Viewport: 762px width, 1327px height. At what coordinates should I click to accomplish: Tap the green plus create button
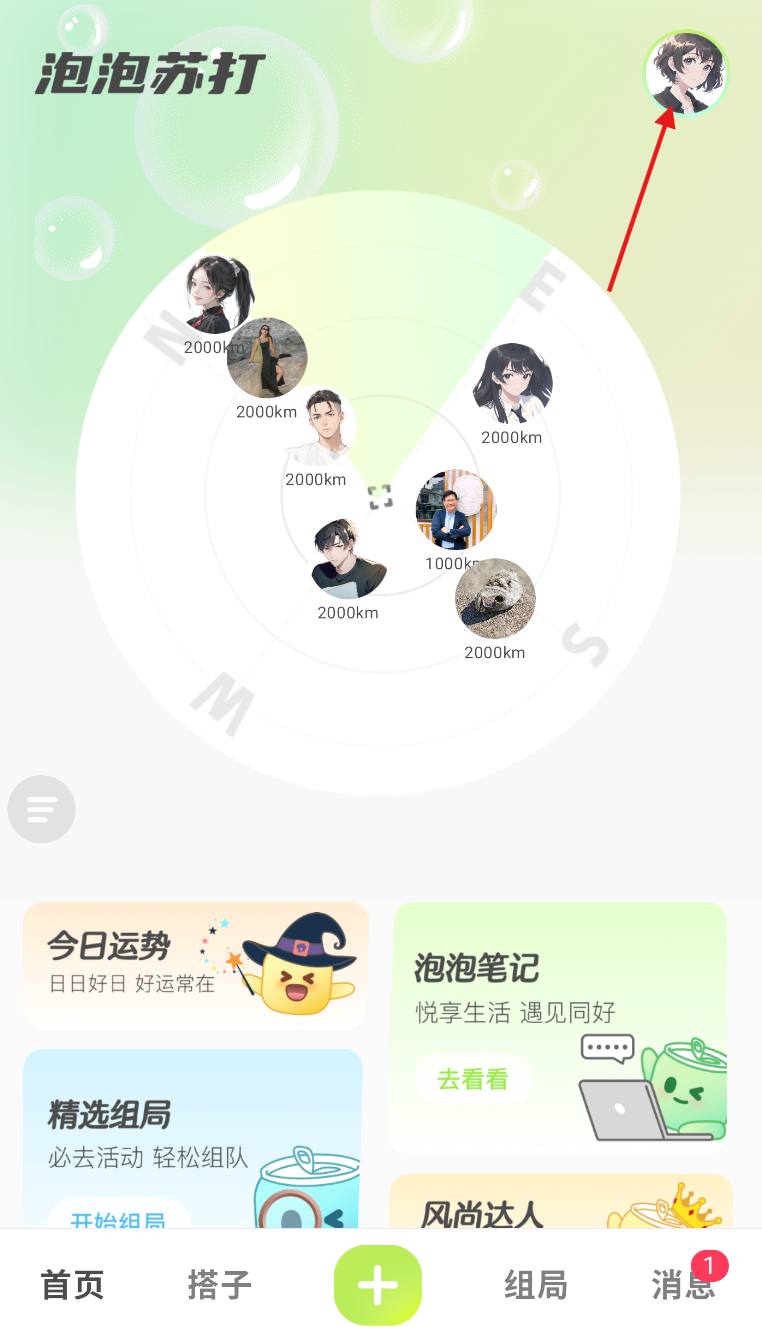point(378,1285)
